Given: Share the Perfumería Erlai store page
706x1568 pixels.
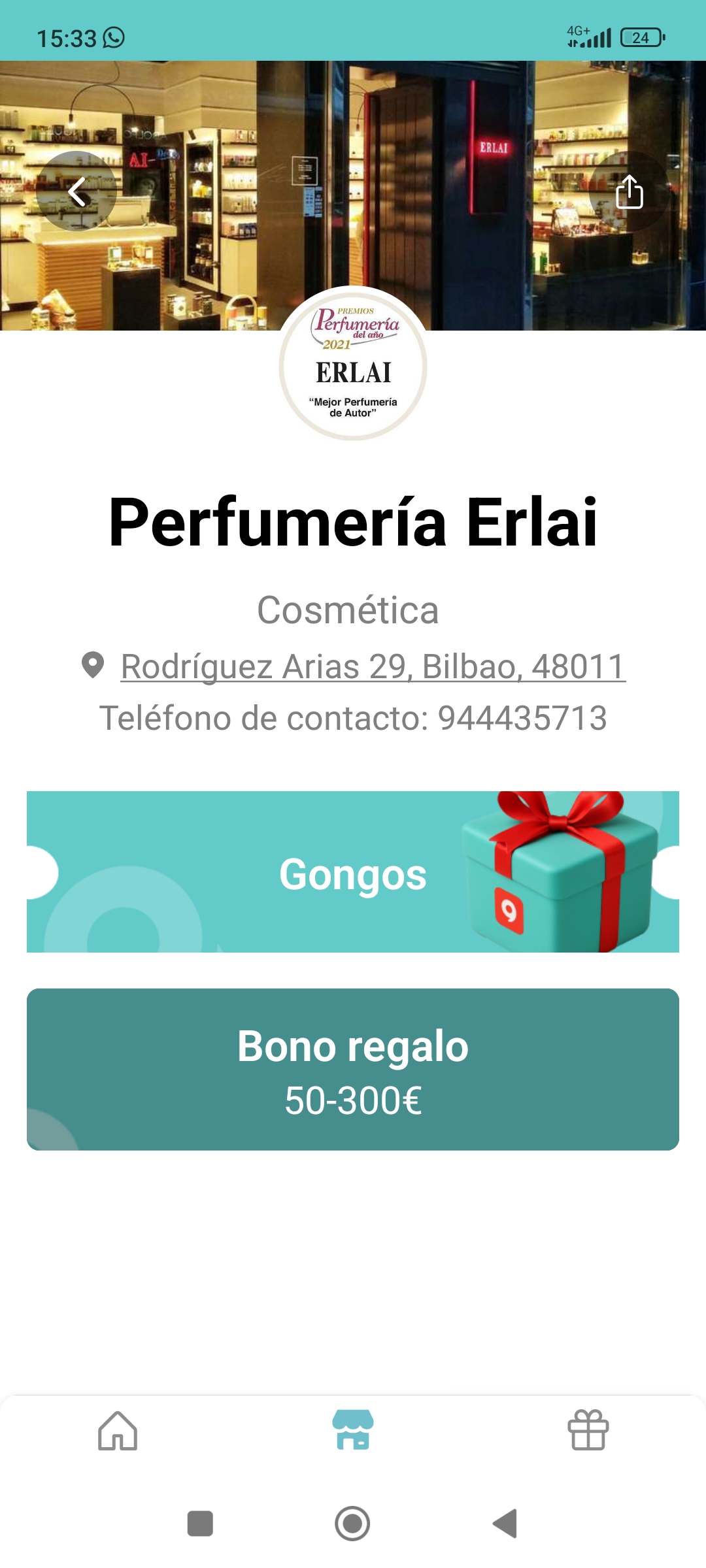Looking at the screenshot, I should tap(629, 191).
